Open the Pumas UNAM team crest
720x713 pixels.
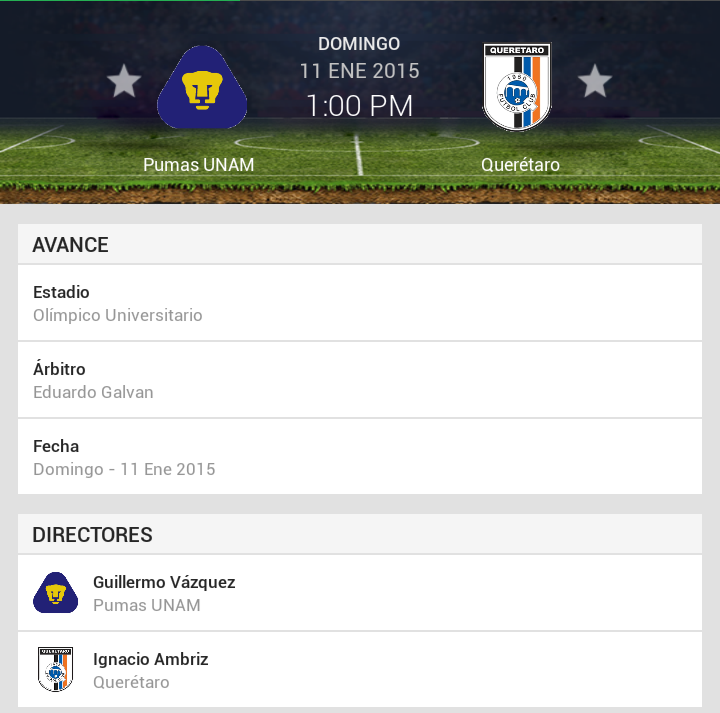pyautogui.click(x=202, y=87)
